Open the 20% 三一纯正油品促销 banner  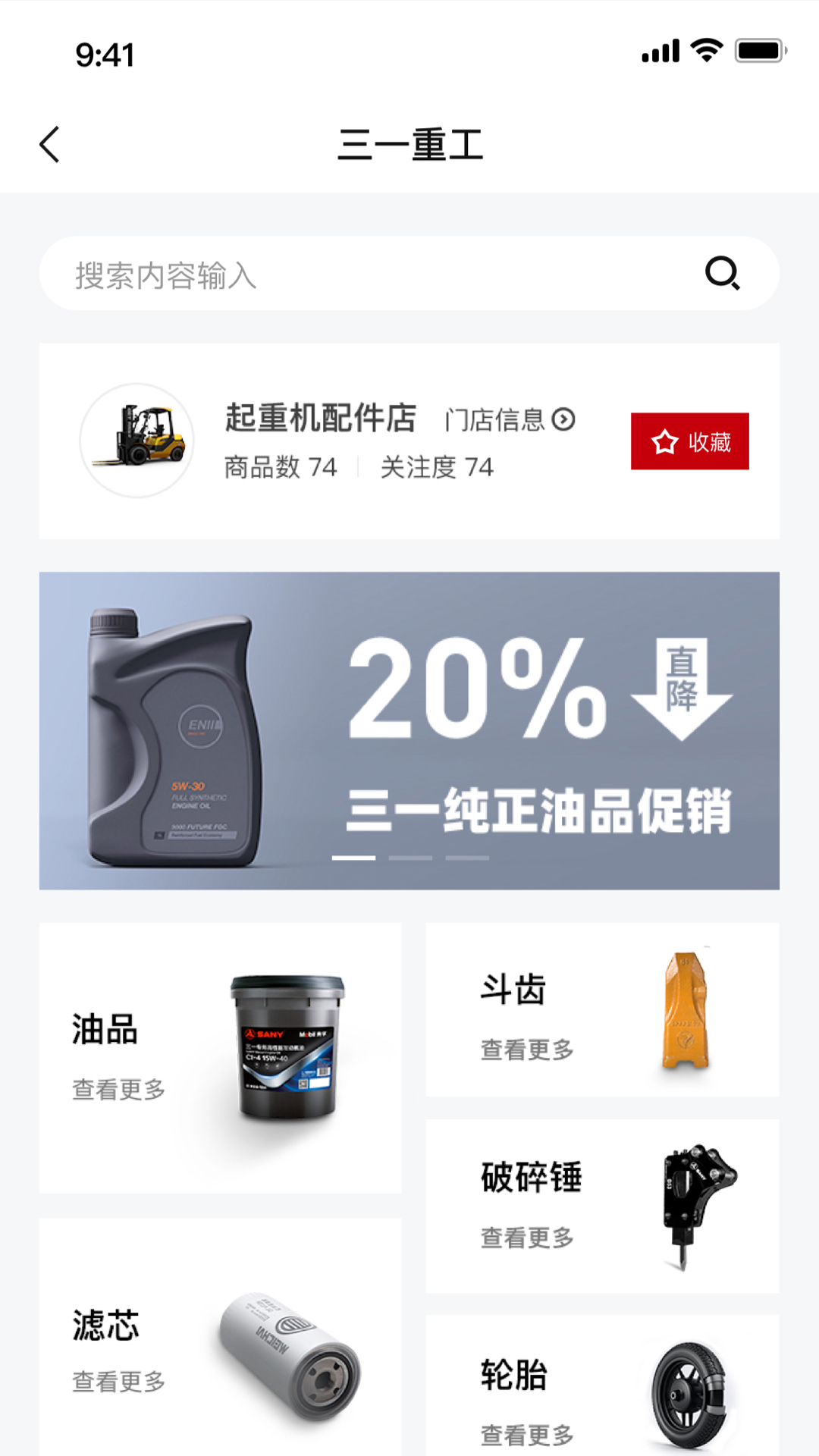[409, 730]
